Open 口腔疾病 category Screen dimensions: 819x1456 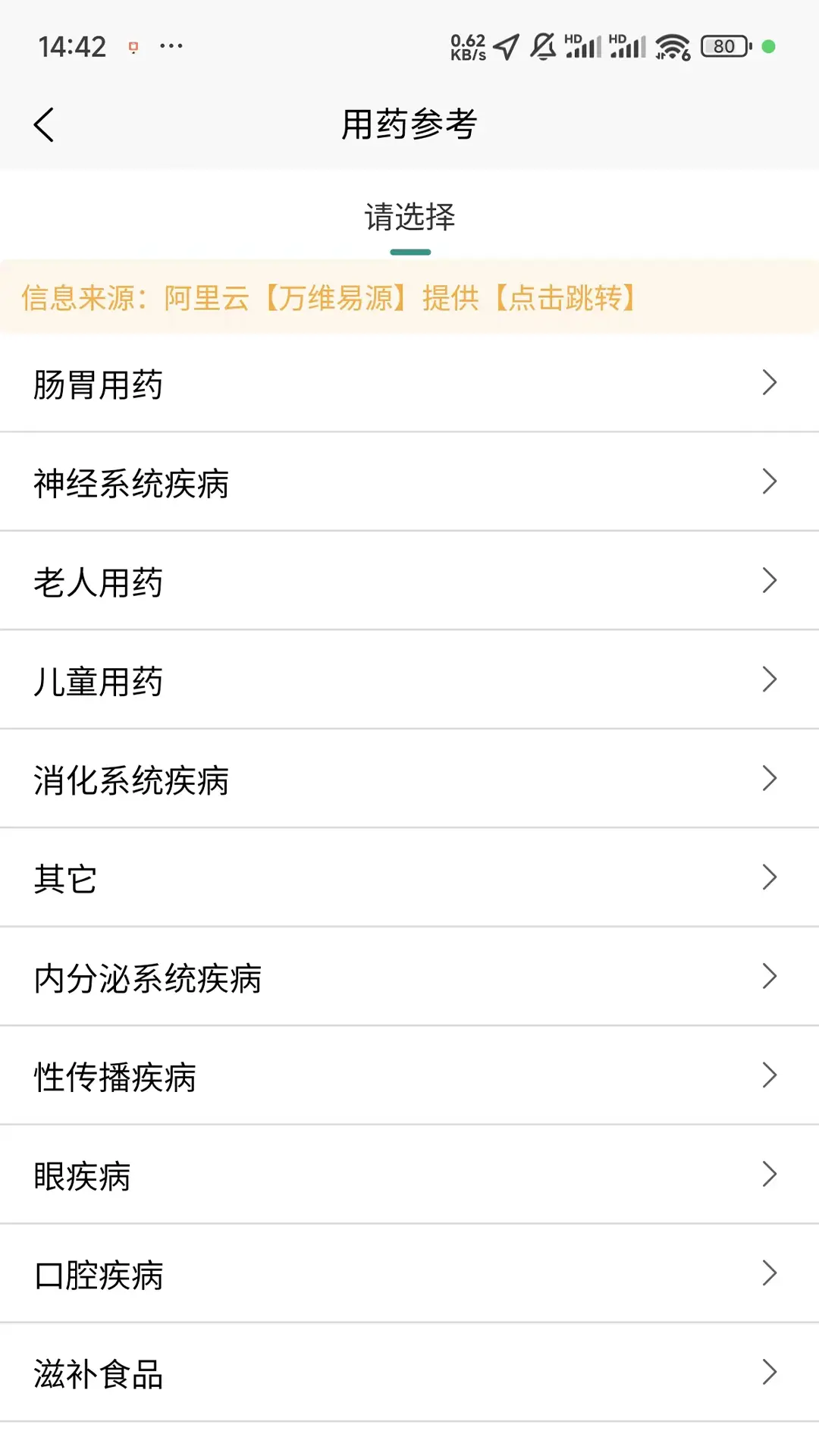409,1274
